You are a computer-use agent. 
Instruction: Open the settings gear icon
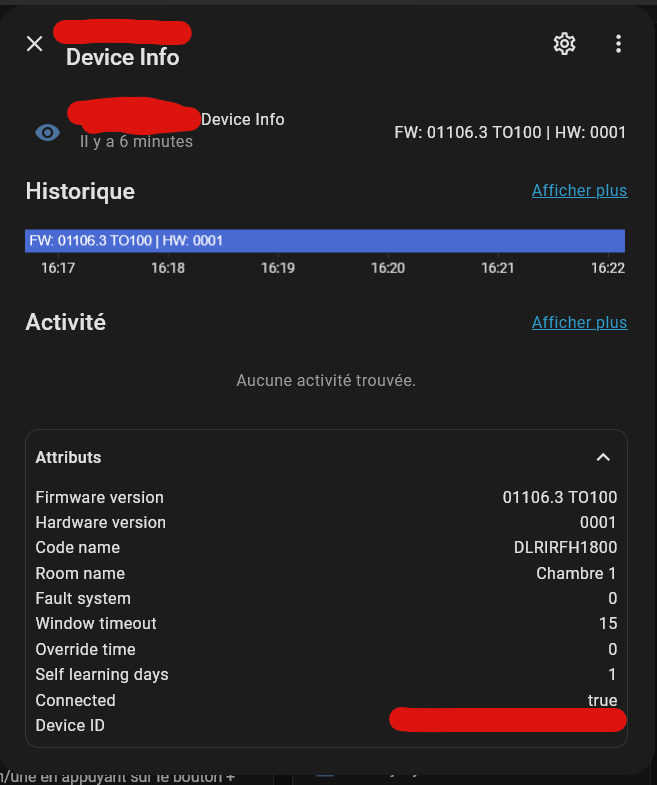click(565, 43)
